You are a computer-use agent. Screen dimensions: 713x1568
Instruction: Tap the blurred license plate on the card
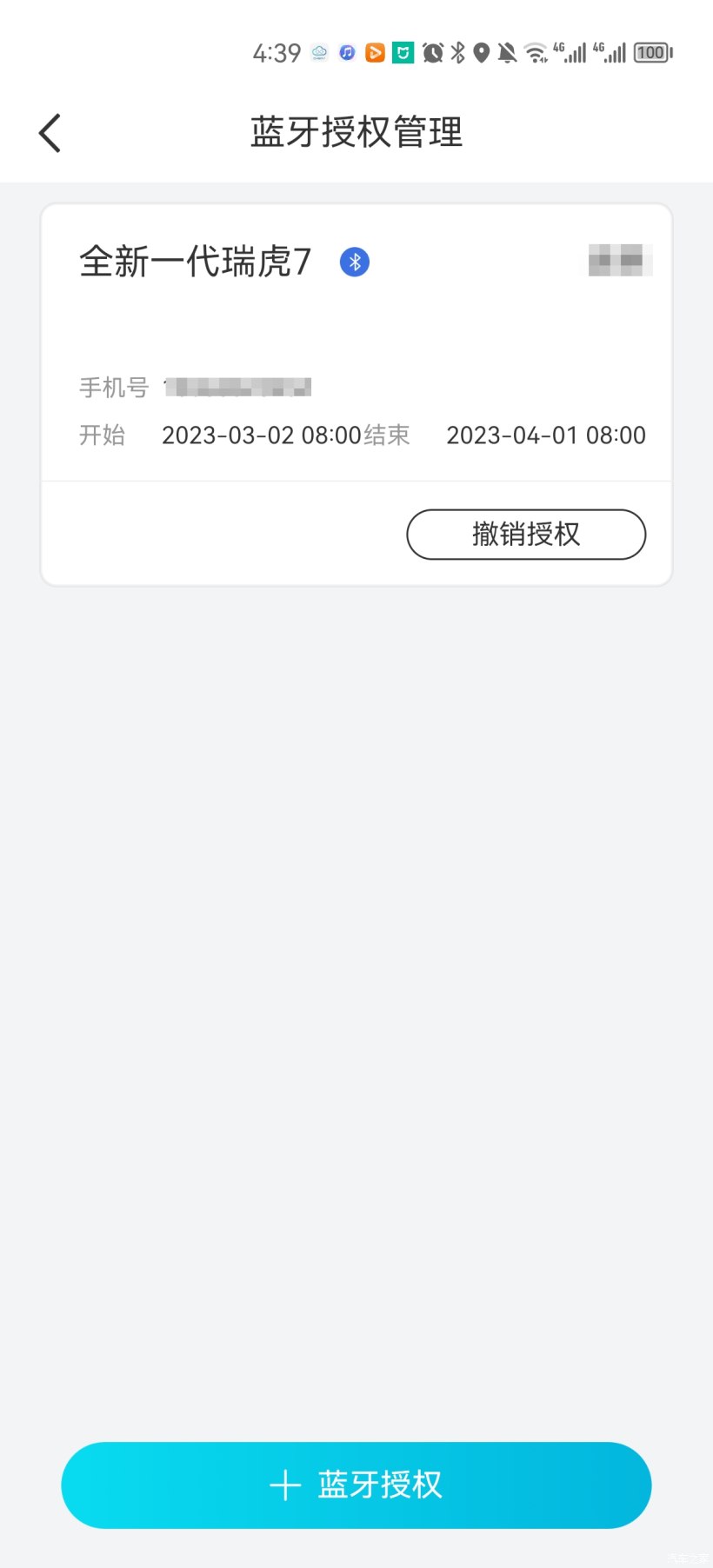tap(618, 261)
